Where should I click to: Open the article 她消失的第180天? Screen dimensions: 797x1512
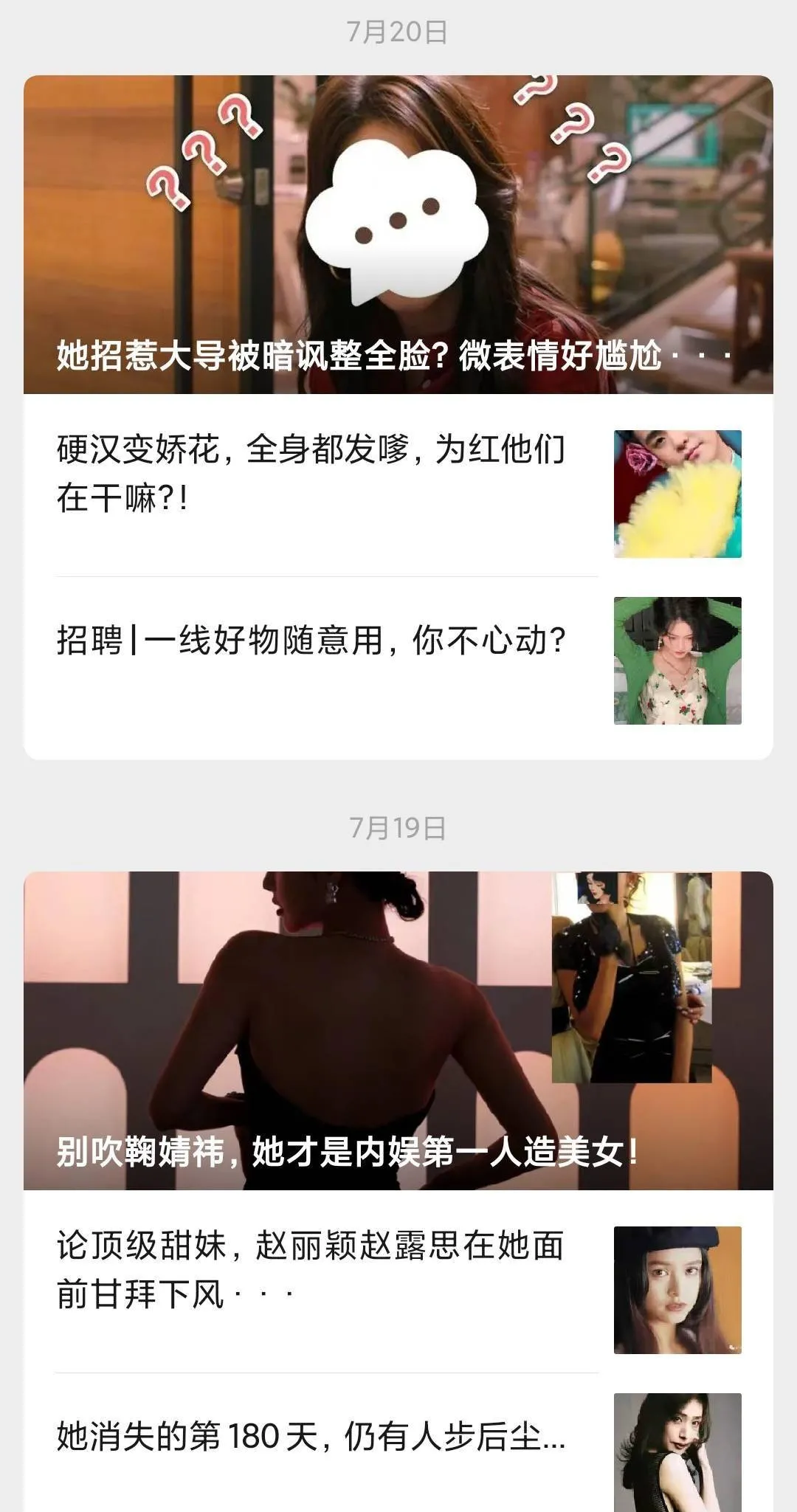[311, 1436]
